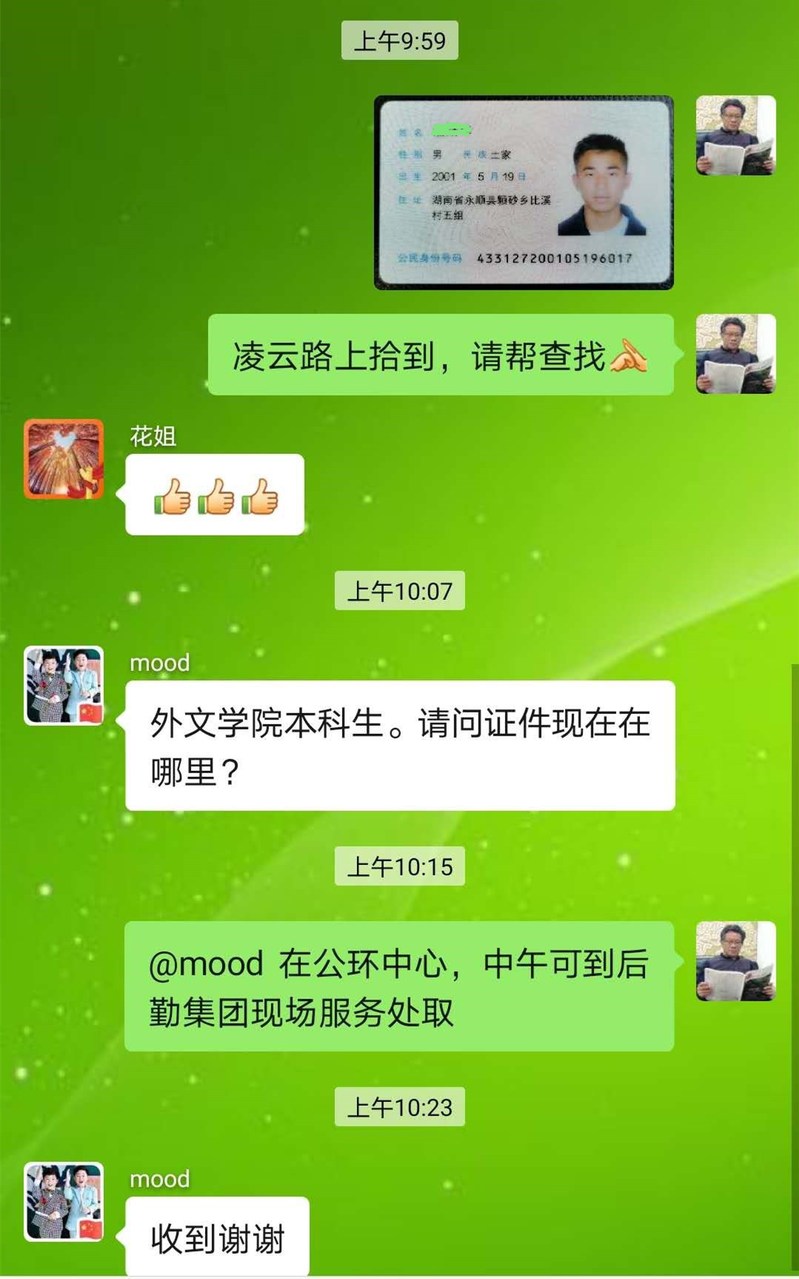Open sender avatar next to 凌云路上拾到 message
Viewport: 799px width, 1279px height.
click(x=735, y=354)
